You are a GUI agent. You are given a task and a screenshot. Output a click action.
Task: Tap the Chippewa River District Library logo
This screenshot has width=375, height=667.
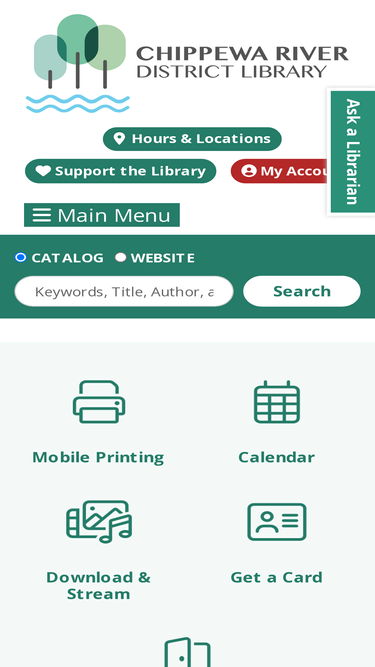pos(187,64)
